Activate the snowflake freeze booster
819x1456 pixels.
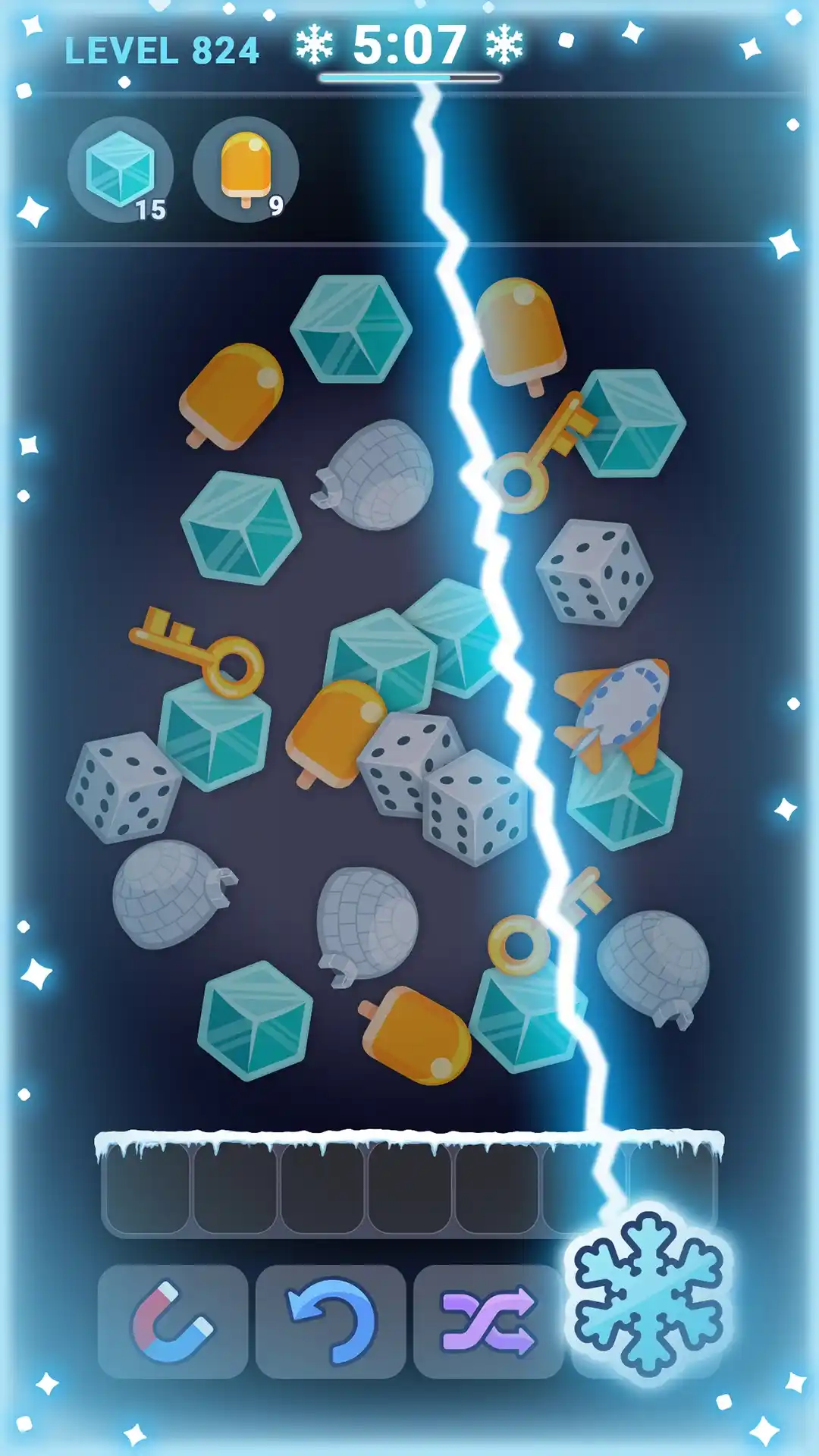click(648, 1294)
